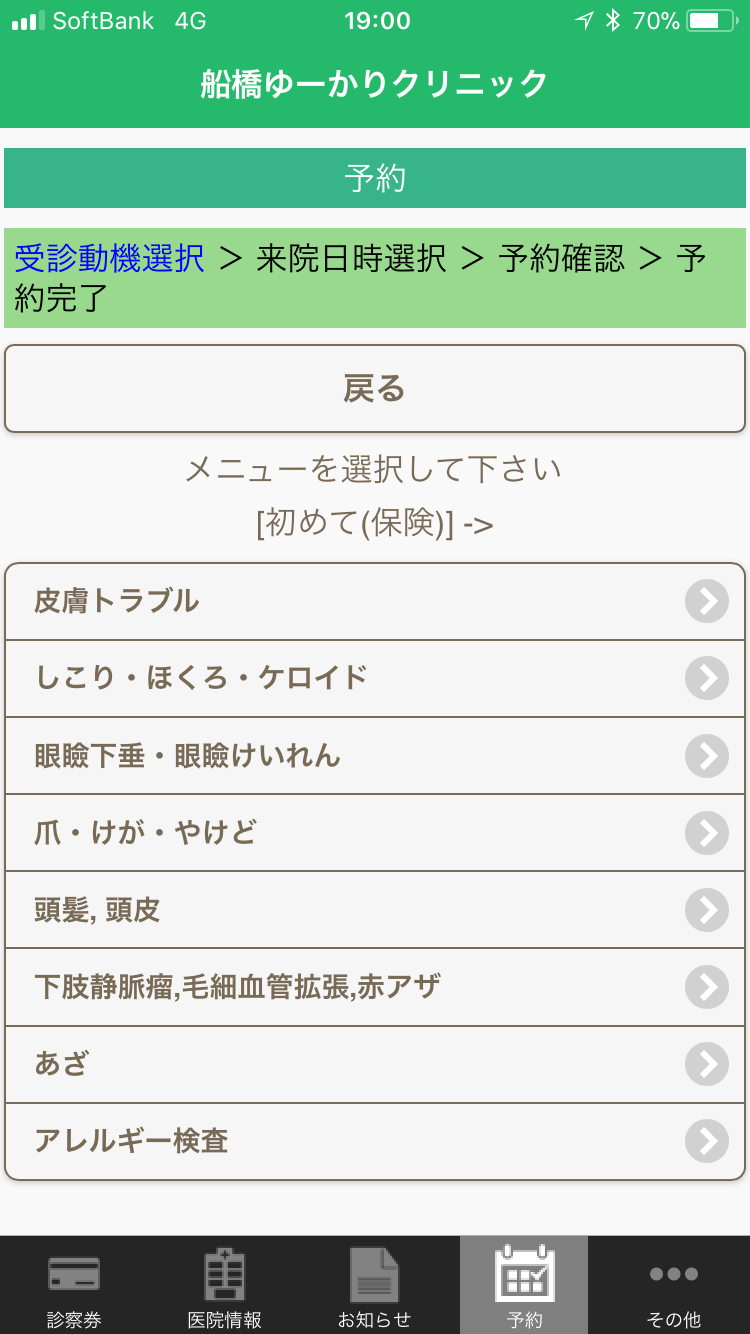
Task: Open the 医院情報 tab
Action: (x=224, y=1286)
